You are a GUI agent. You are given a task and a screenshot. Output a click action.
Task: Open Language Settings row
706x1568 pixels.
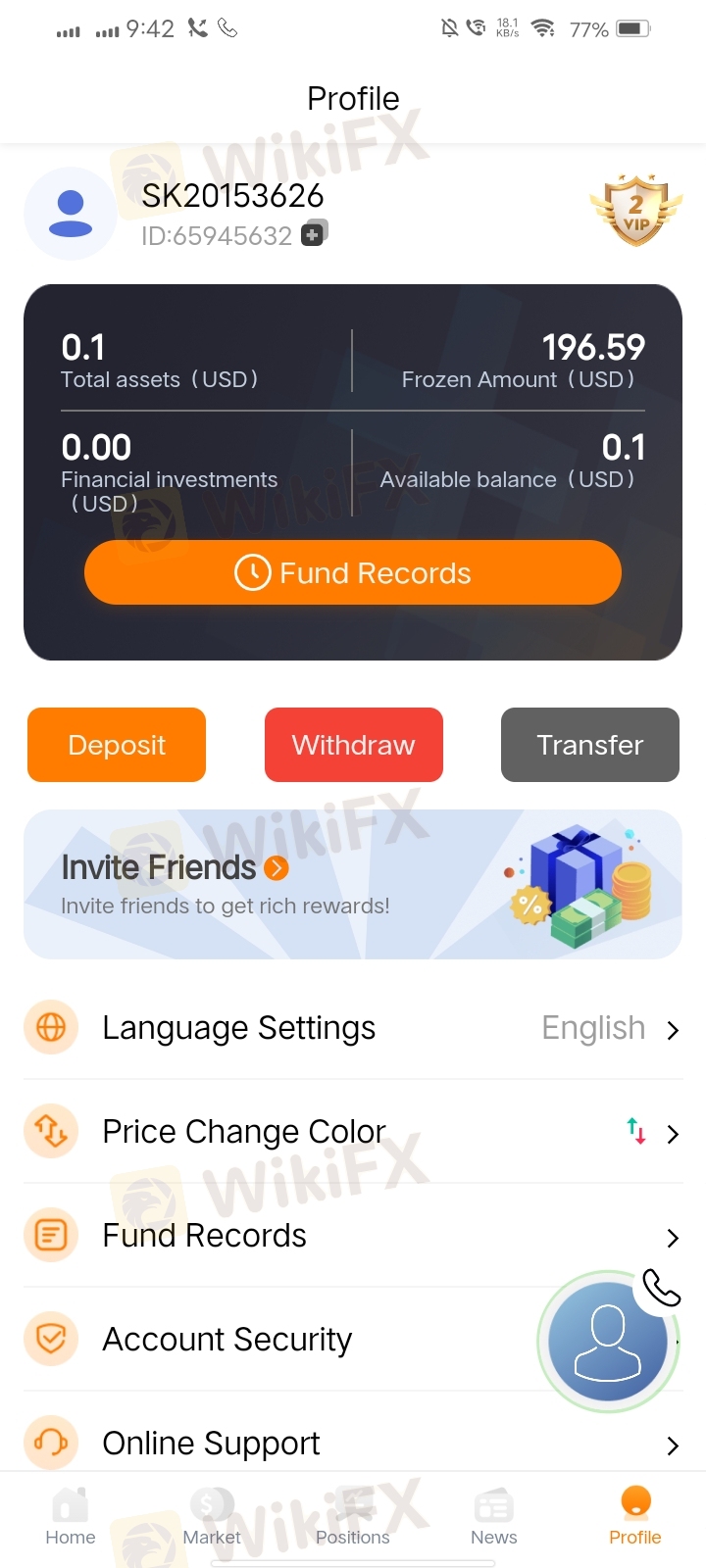click(353, 1028)
